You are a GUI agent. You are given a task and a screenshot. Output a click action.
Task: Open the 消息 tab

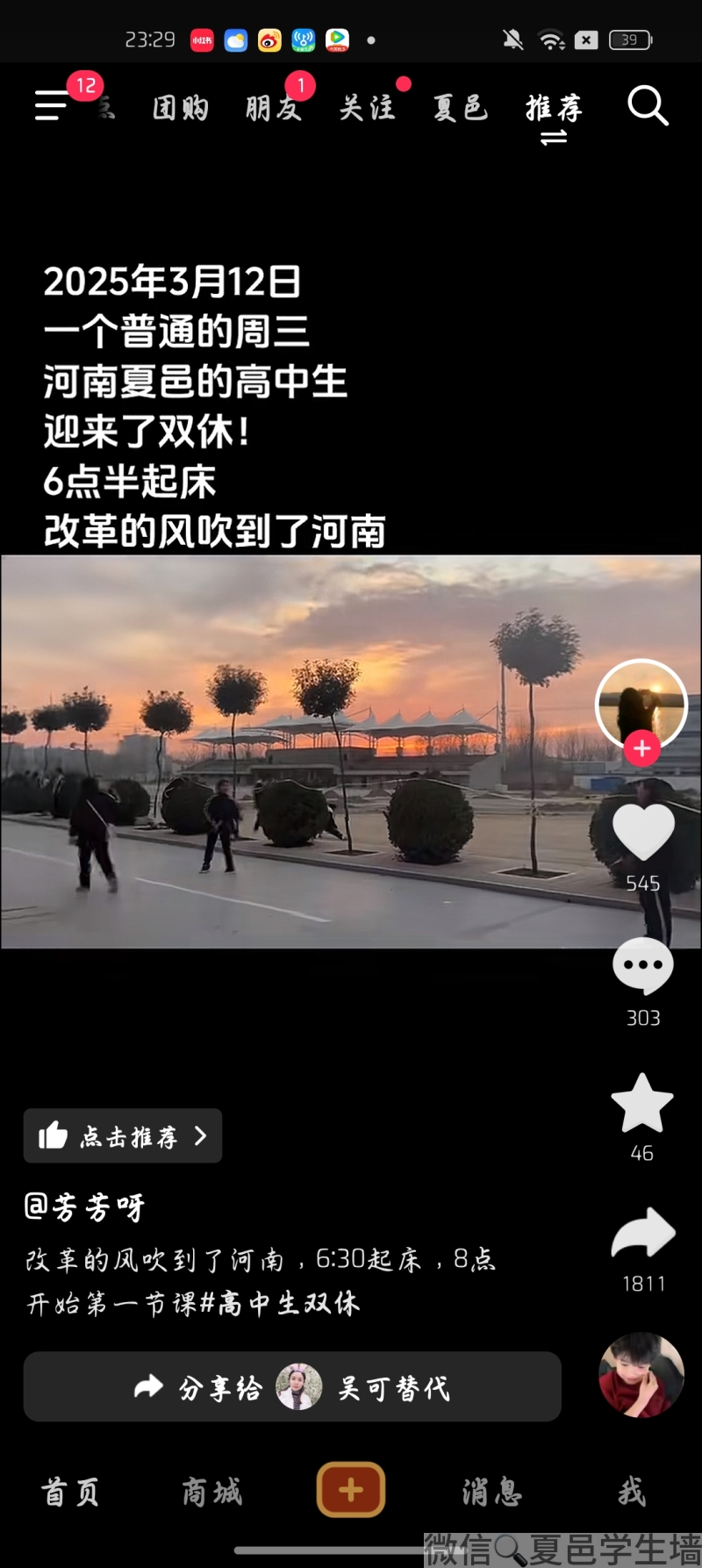click(x=492, y=1492)
